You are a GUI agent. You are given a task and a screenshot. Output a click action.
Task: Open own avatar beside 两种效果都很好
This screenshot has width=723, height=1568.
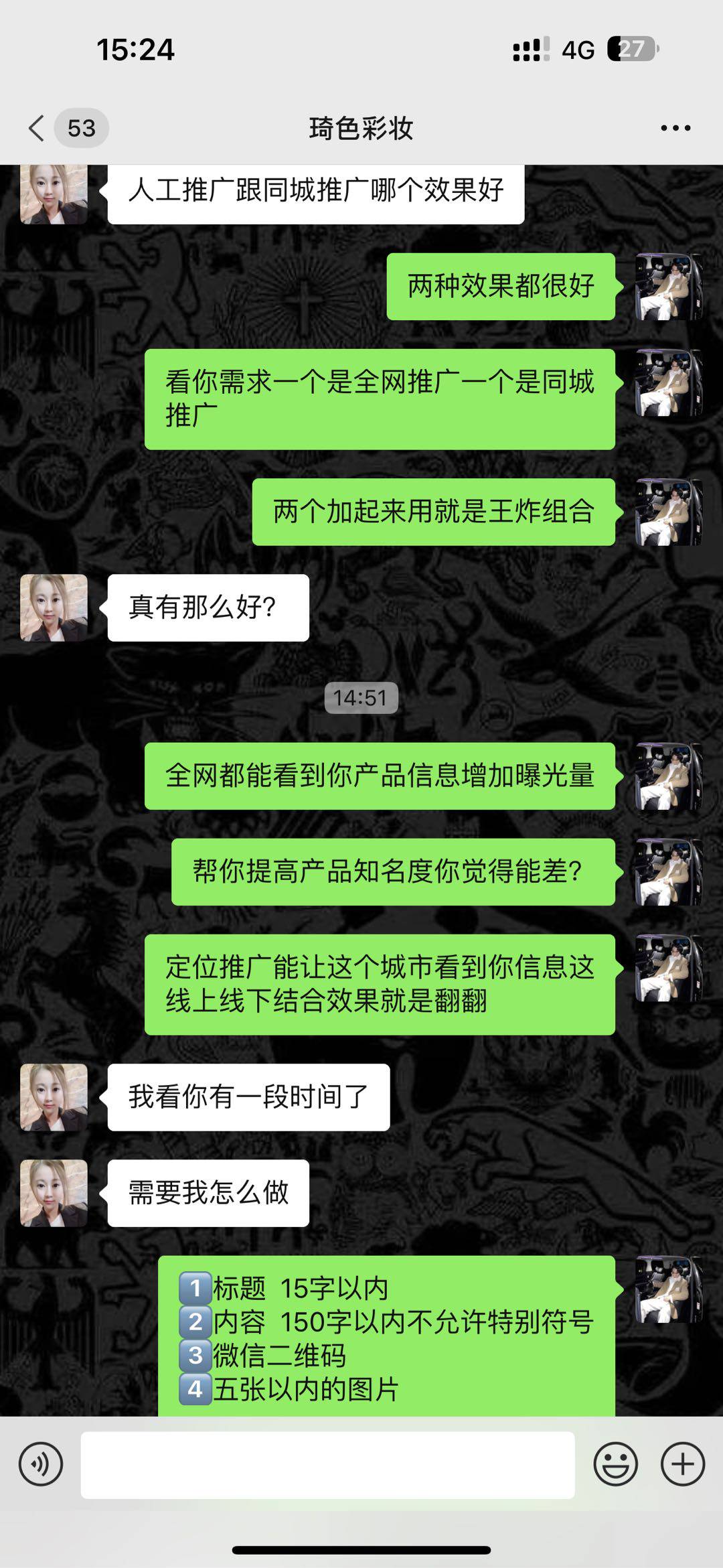[668, 287]
